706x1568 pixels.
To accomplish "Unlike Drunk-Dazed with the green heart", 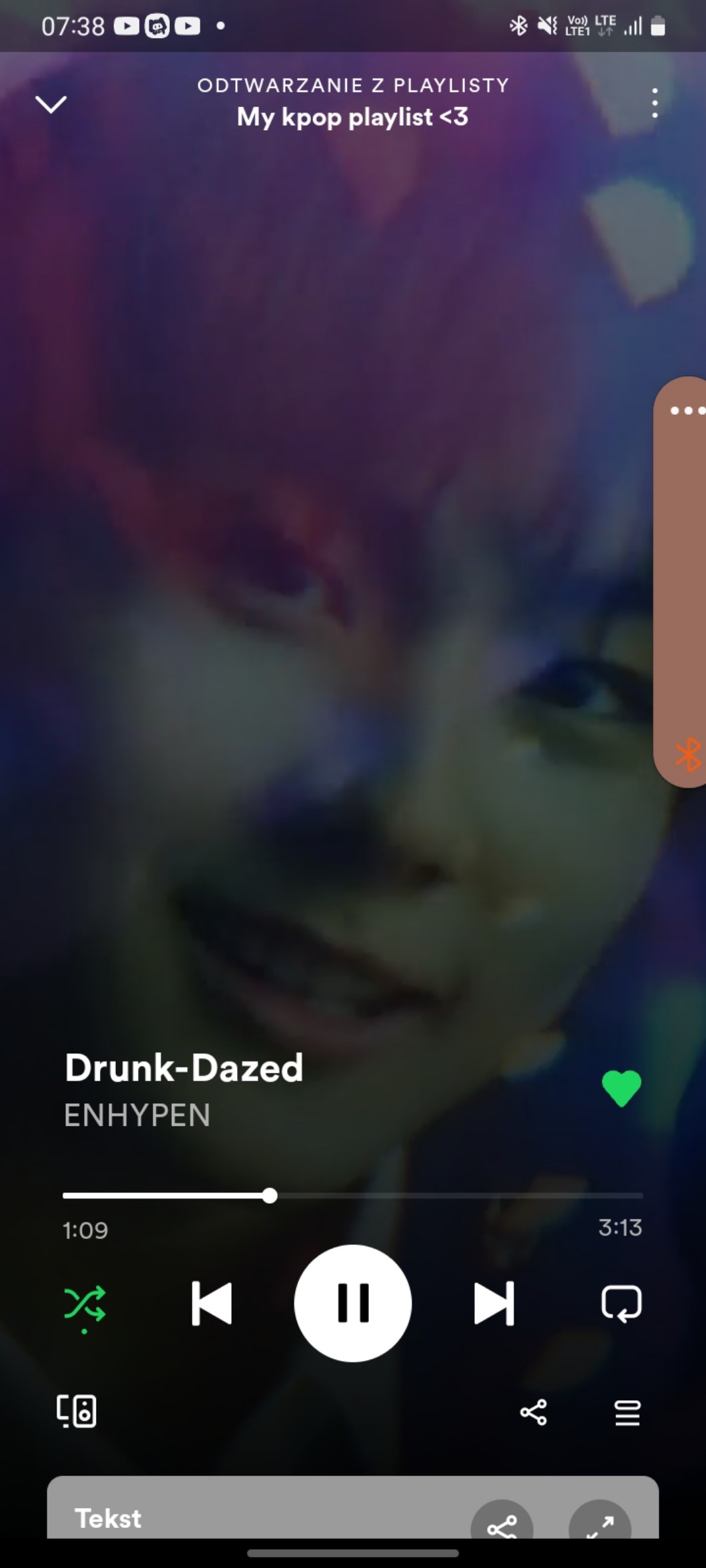I will coord(621,1089).
